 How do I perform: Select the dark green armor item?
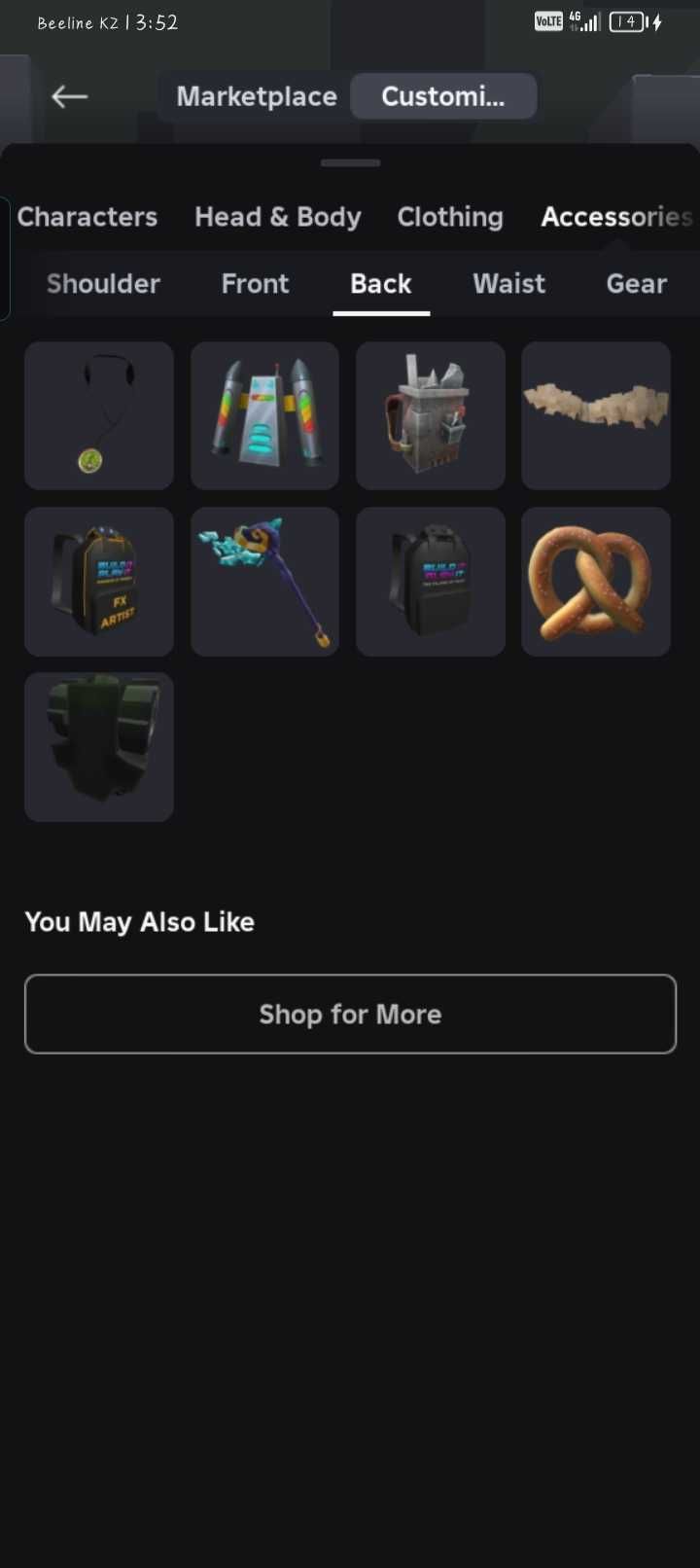(x=99, y=746)
